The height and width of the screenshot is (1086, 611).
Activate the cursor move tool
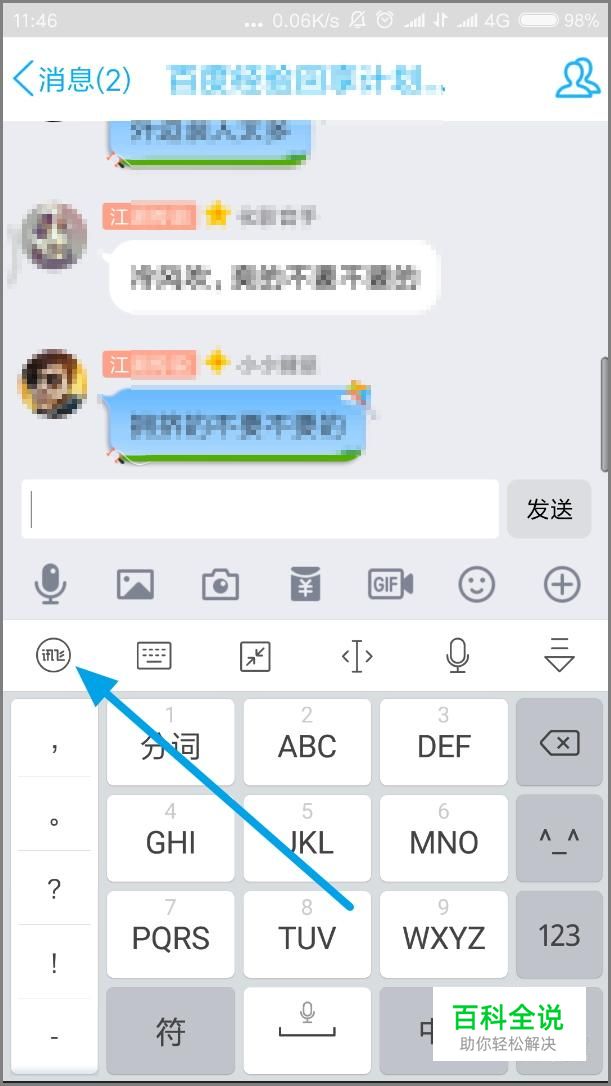(357, 656)
